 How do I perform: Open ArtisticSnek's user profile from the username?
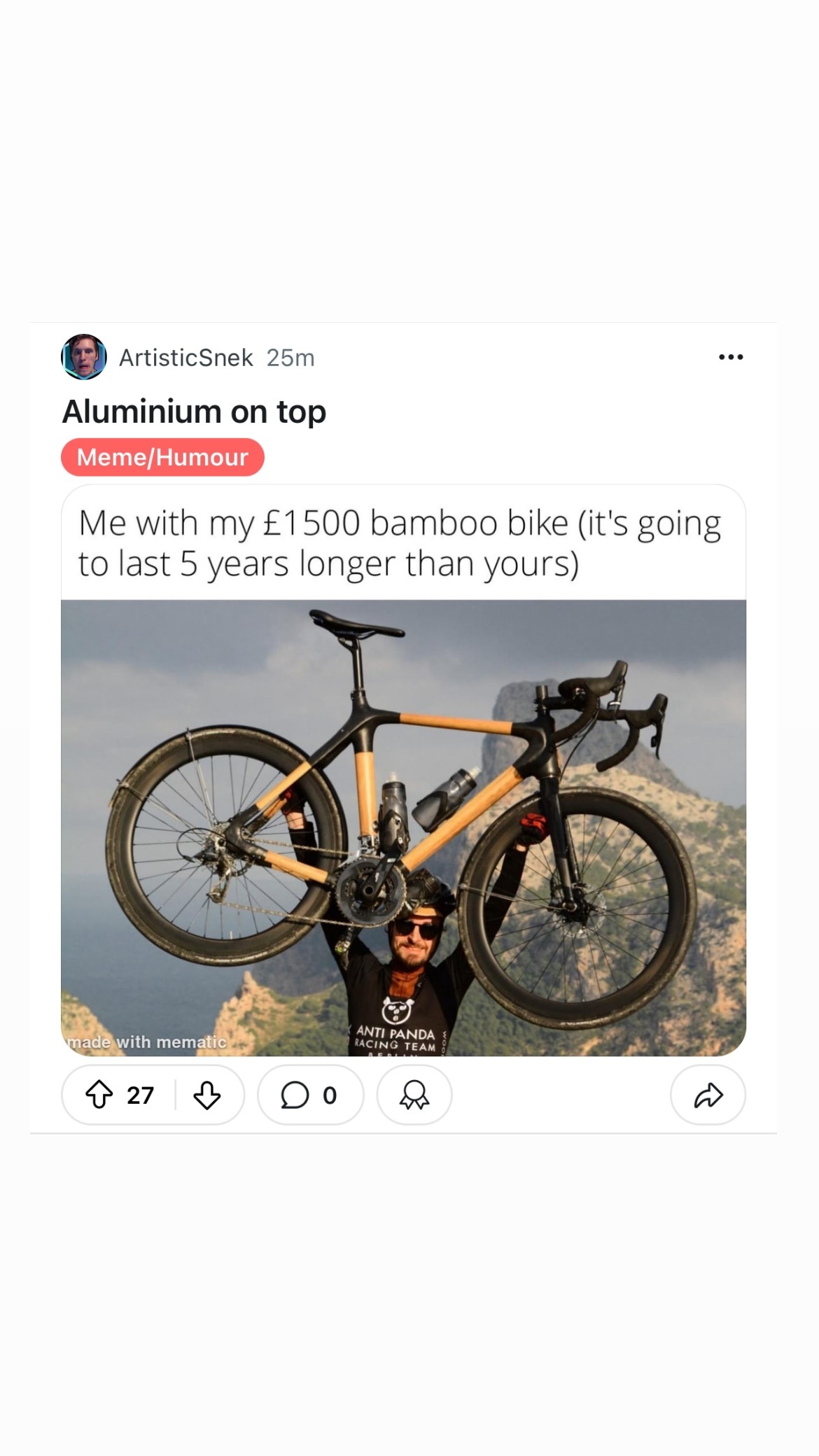coord(185,358)
